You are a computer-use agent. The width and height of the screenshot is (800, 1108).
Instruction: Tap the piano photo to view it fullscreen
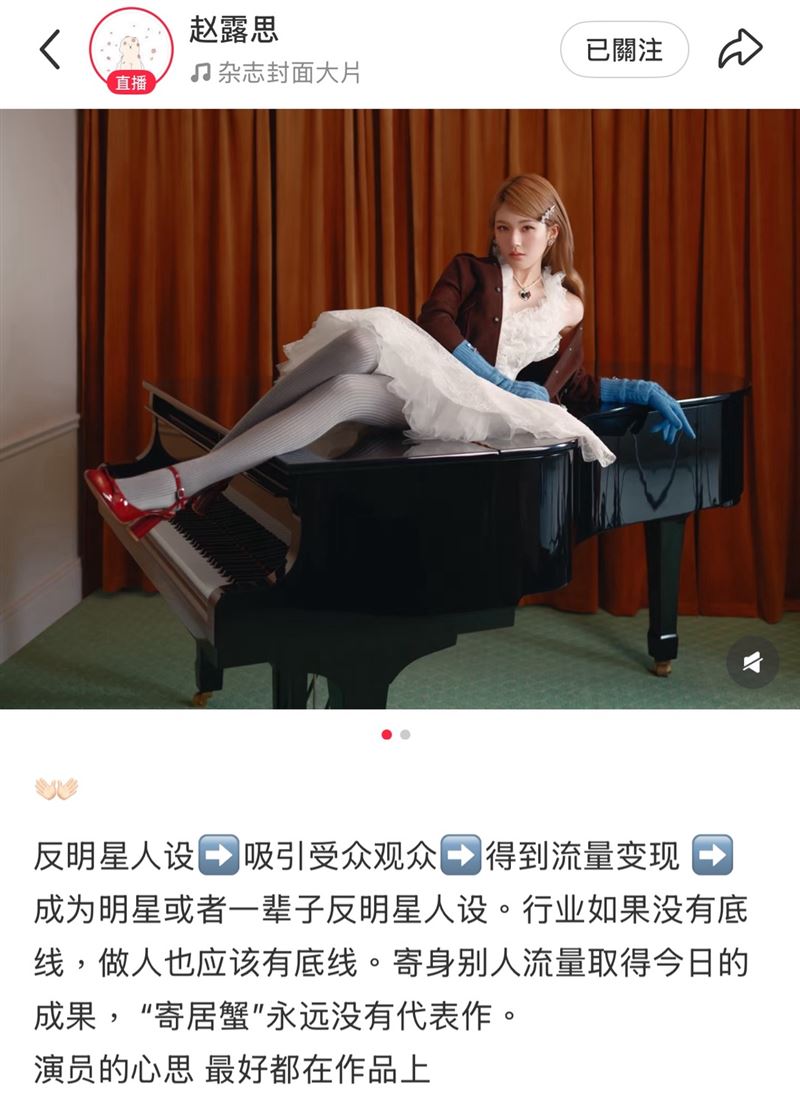(x=400, y=410)
